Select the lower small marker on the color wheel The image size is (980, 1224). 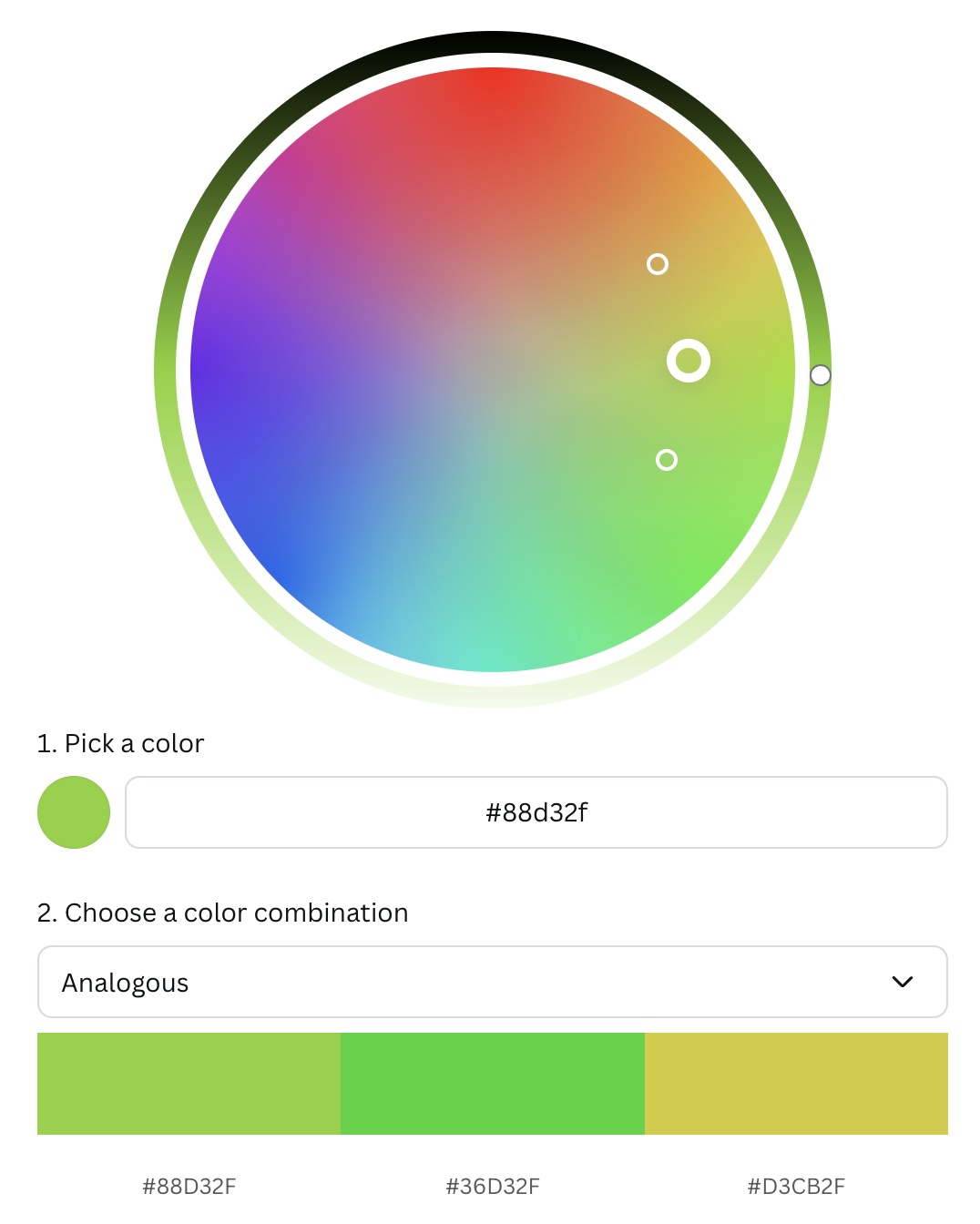coord(667,461)
